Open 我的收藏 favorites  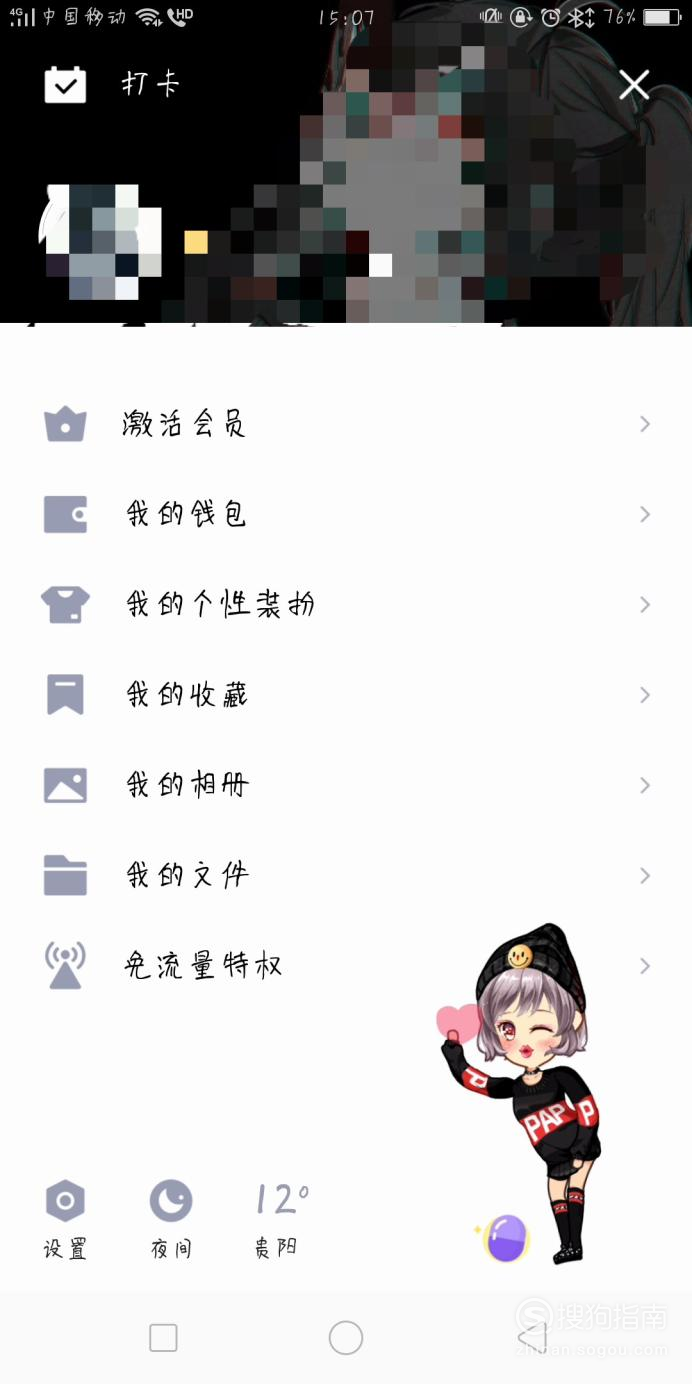(346, 695)
